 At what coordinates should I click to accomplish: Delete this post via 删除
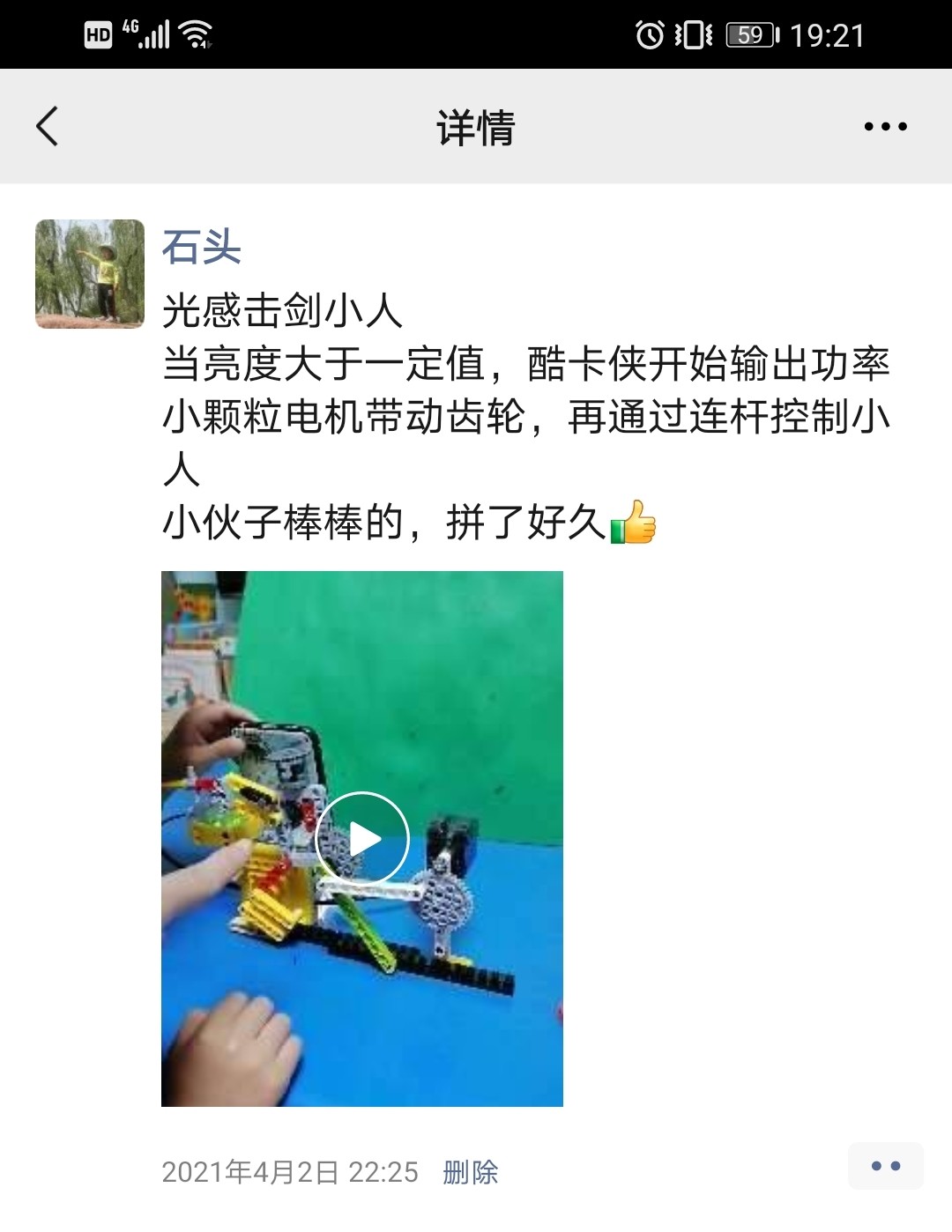470,1172
